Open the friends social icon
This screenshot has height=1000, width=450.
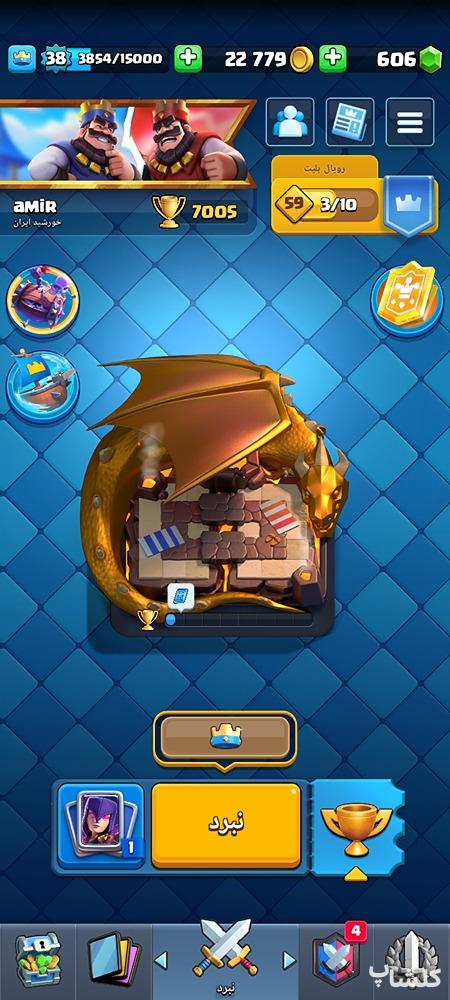click(290, 122)
